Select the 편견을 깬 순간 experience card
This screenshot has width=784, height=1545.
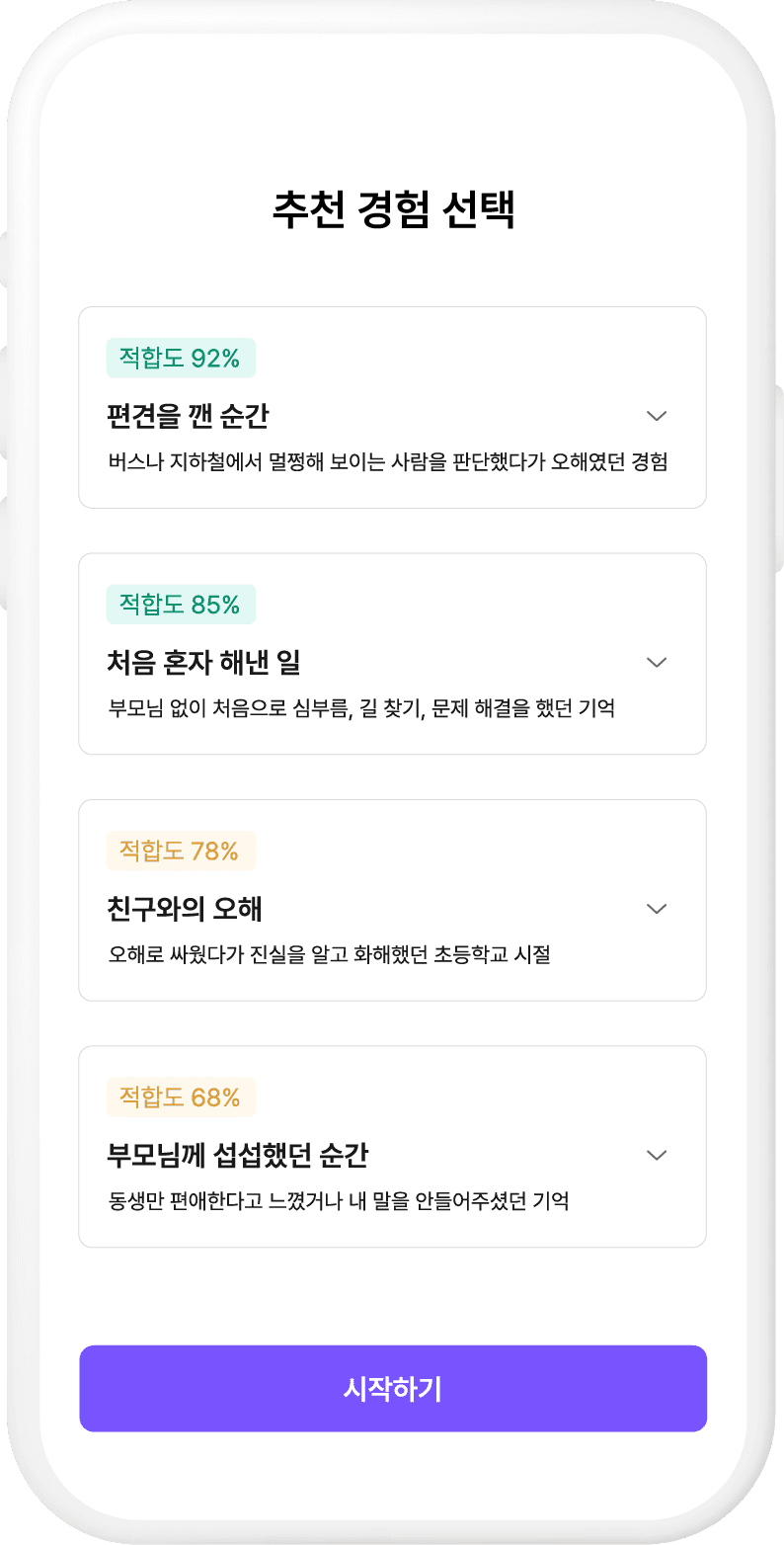click(x=392, y=405)
